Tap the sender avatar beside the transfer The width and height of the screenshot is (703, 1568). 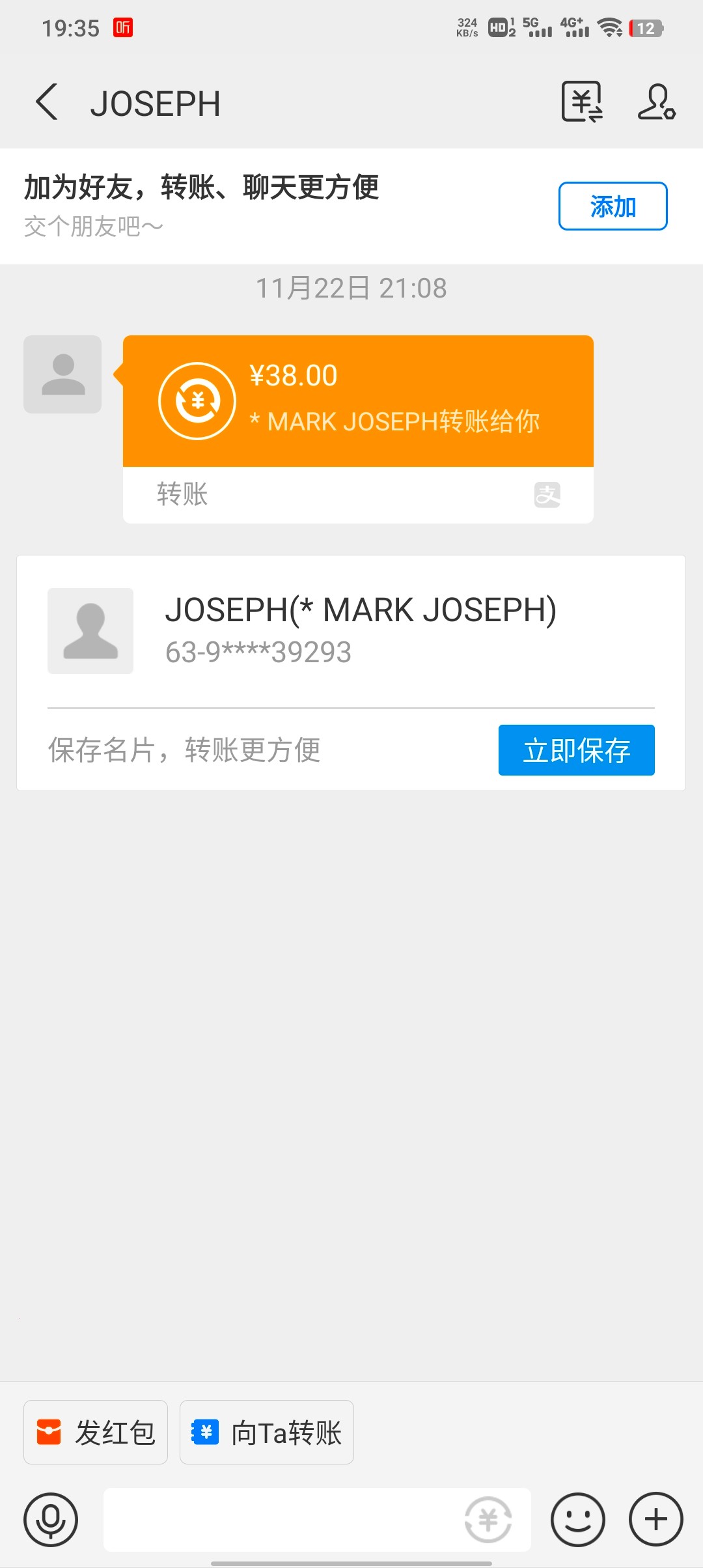[62, 374]
